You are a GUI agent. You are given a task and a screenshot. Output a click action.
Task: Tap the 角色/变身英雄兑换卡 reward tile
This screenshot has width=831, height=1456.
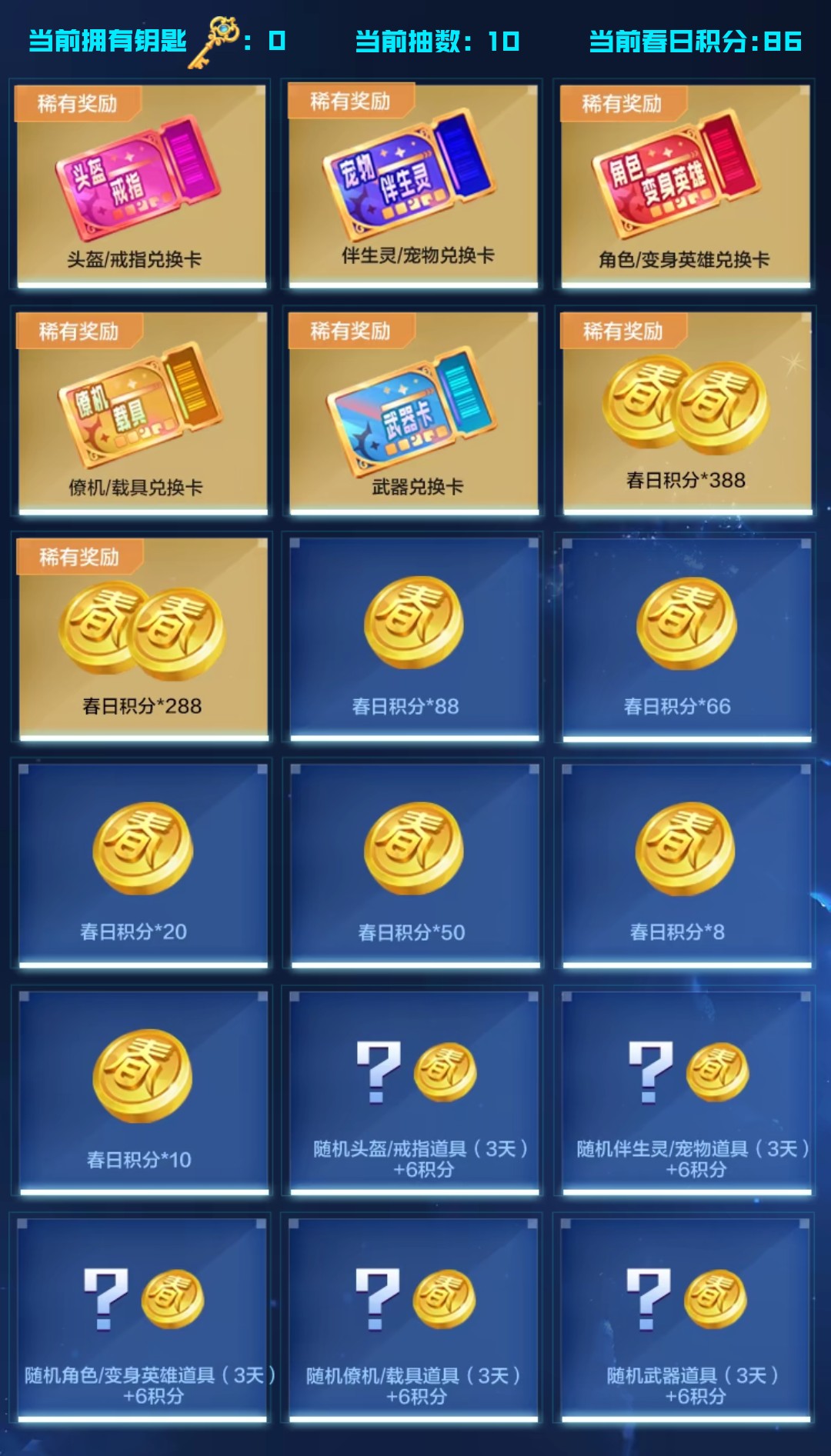click(x=686, y=185)
